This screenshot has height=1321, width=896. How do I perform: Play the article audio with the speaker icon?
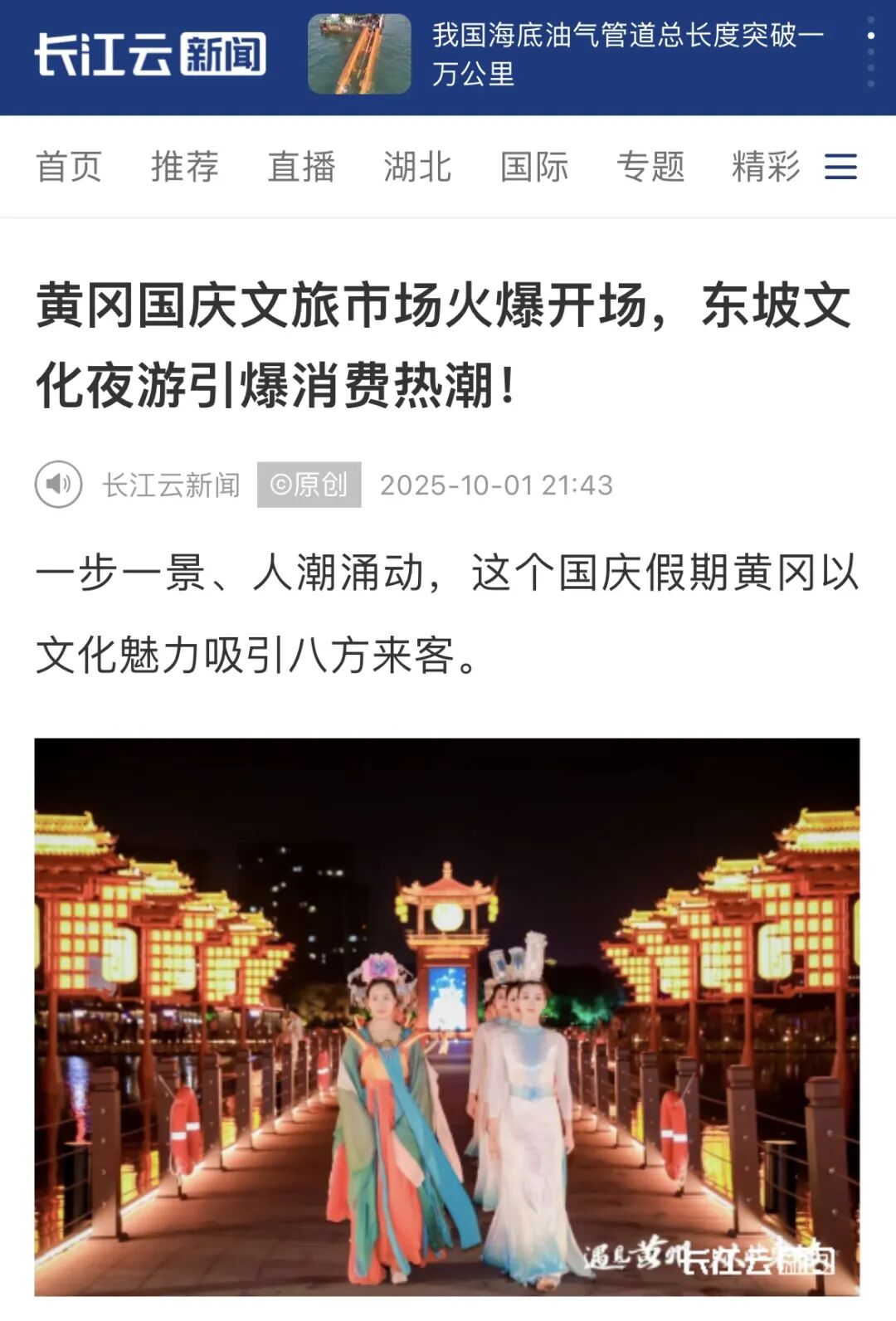point(58,484)
